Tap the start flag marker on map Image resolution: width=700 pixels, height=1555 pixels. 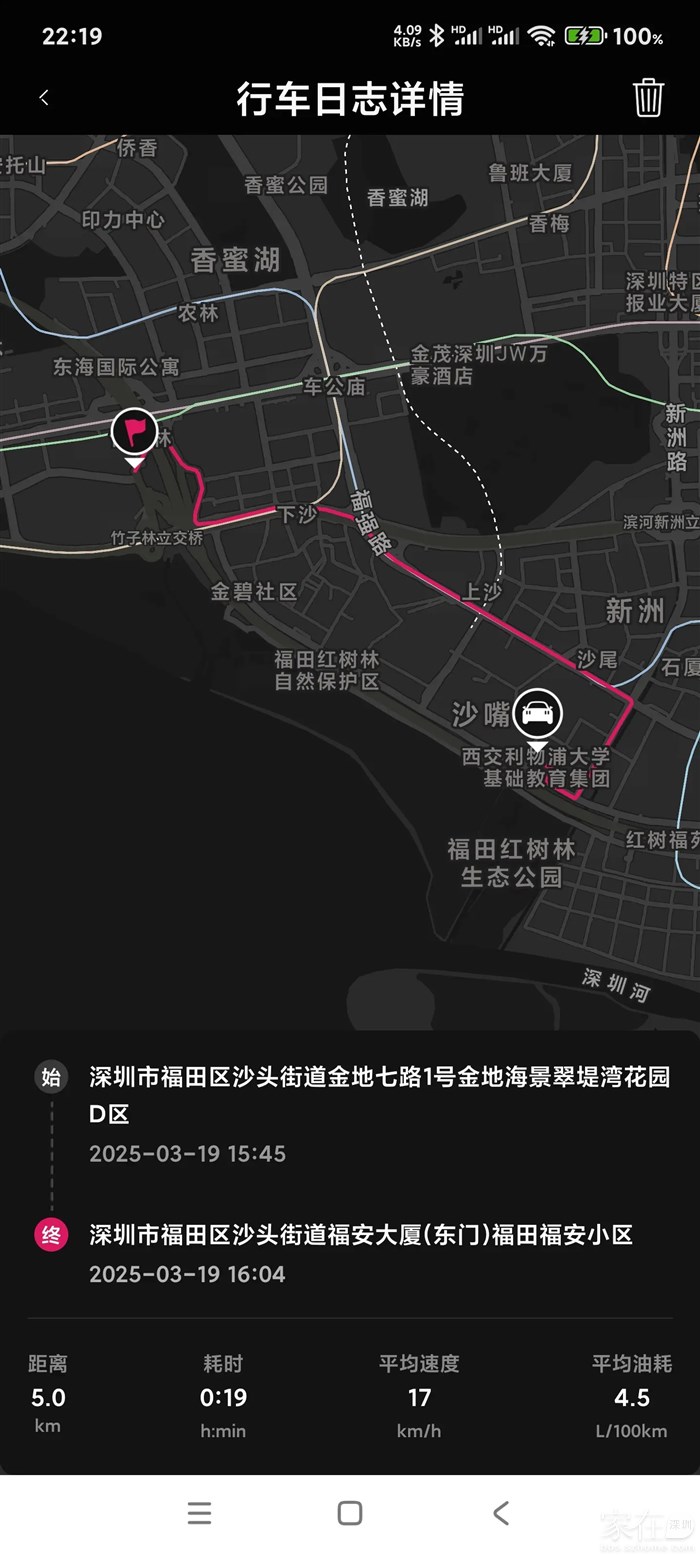(x=135, y=432)
